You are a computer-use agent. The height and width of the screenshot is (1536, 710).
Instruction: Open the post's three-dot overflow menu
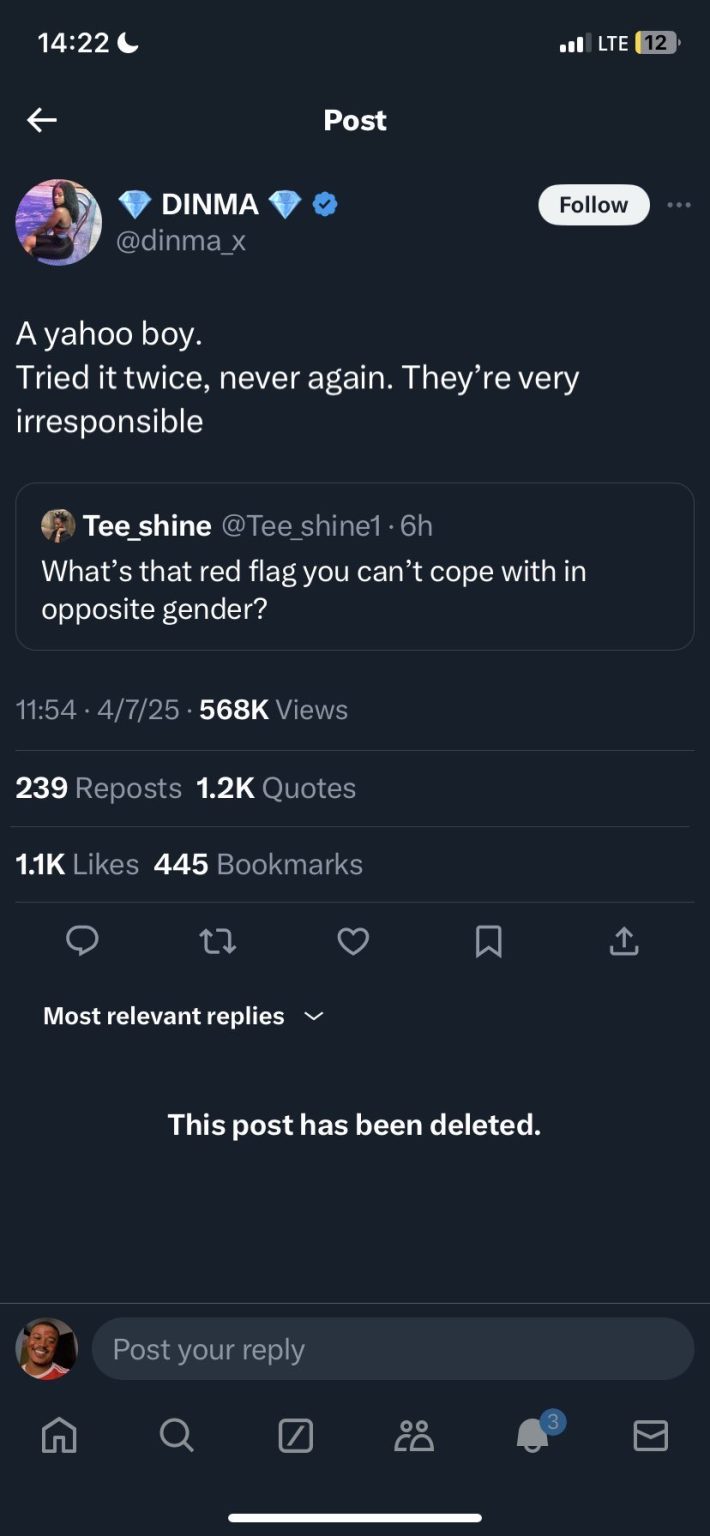(679, 205)
